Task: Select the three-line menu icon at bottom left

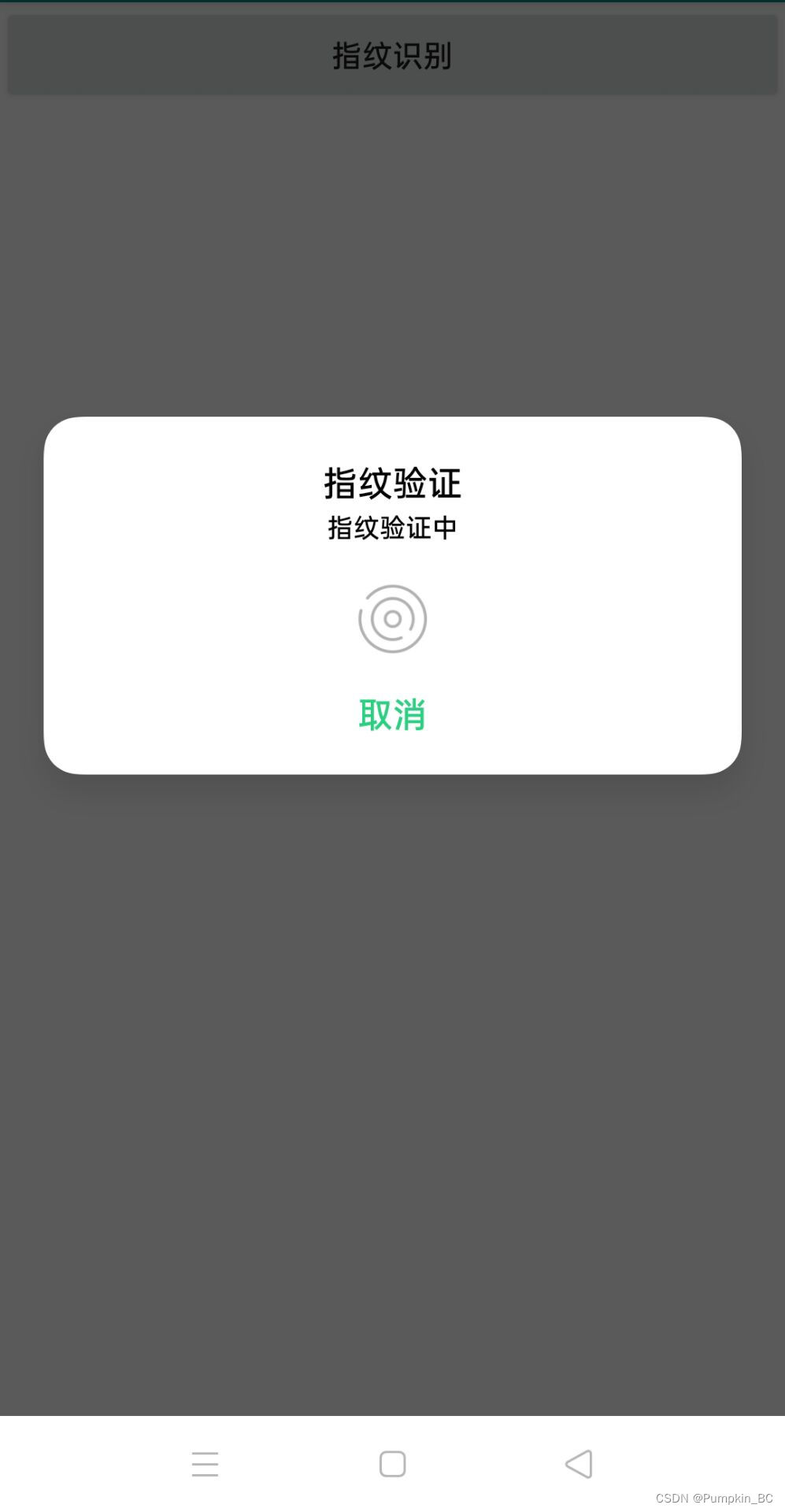Action: tap(206, 1463)
